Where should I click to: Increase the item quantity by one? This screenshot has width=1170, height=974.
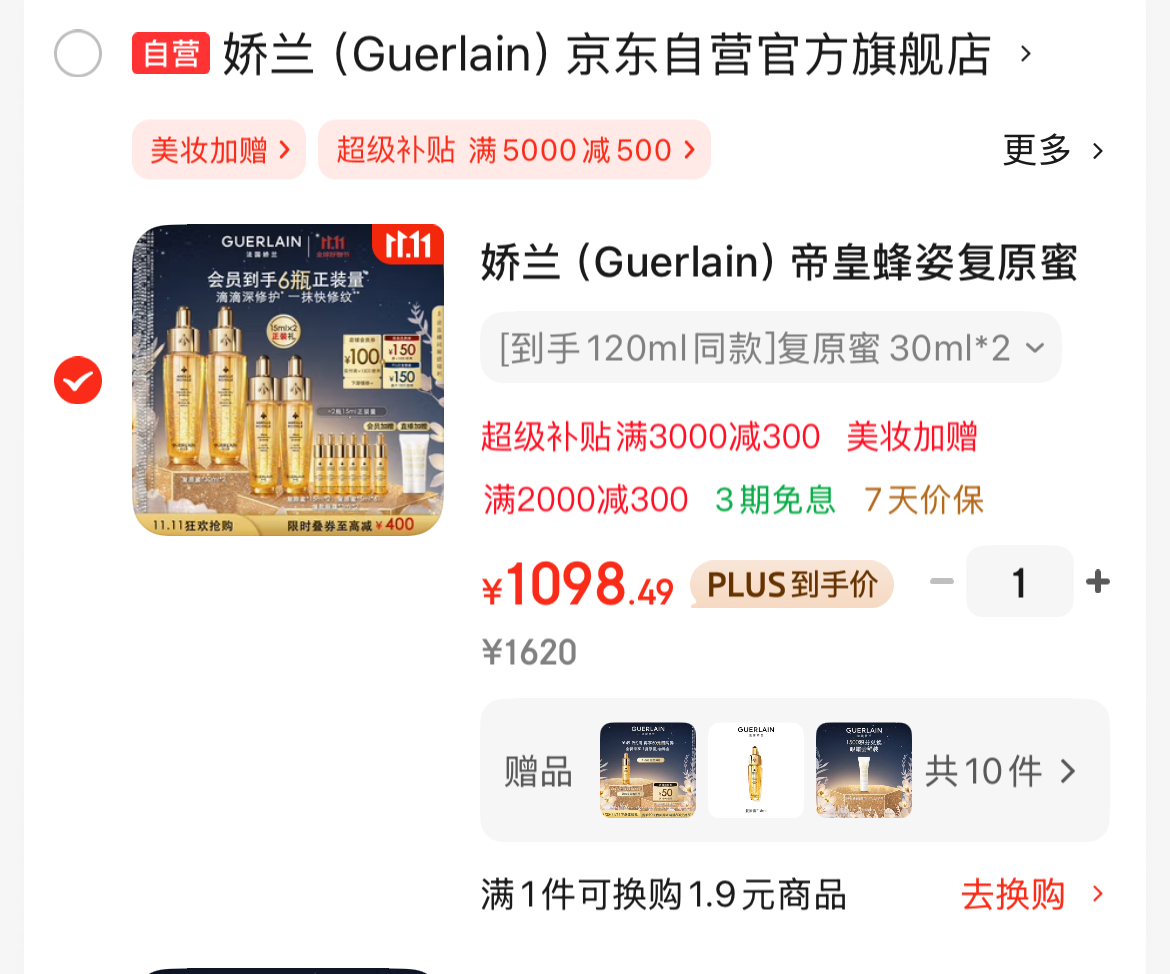coord(1097,581)
